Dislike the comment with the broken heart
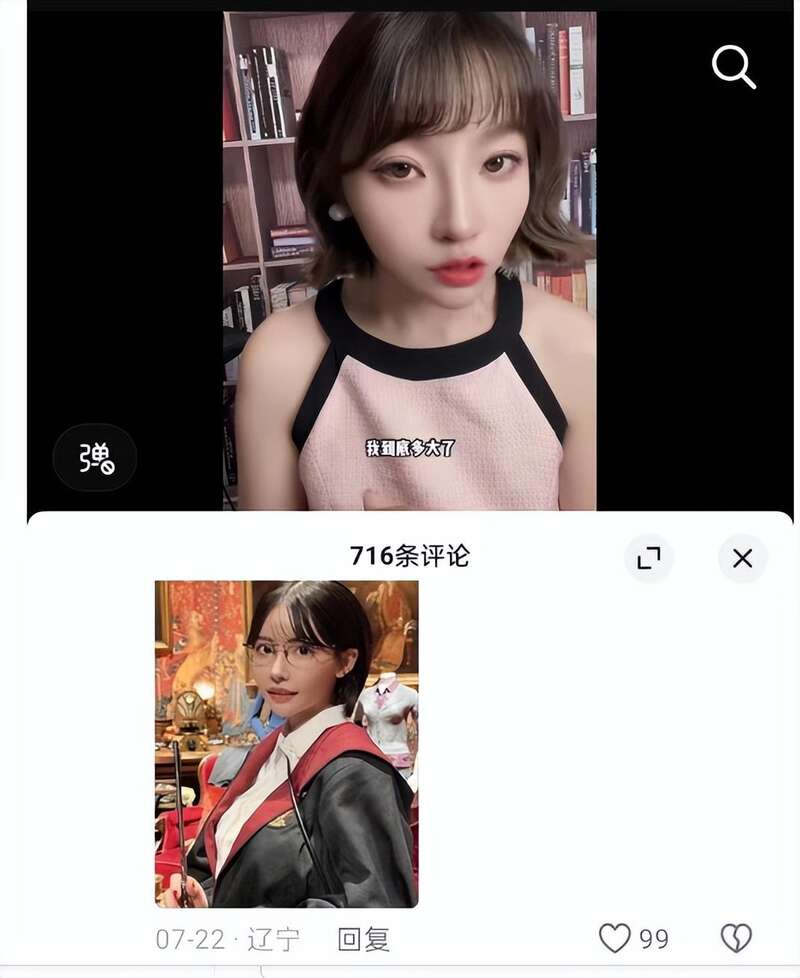 (x=736, y=938)
